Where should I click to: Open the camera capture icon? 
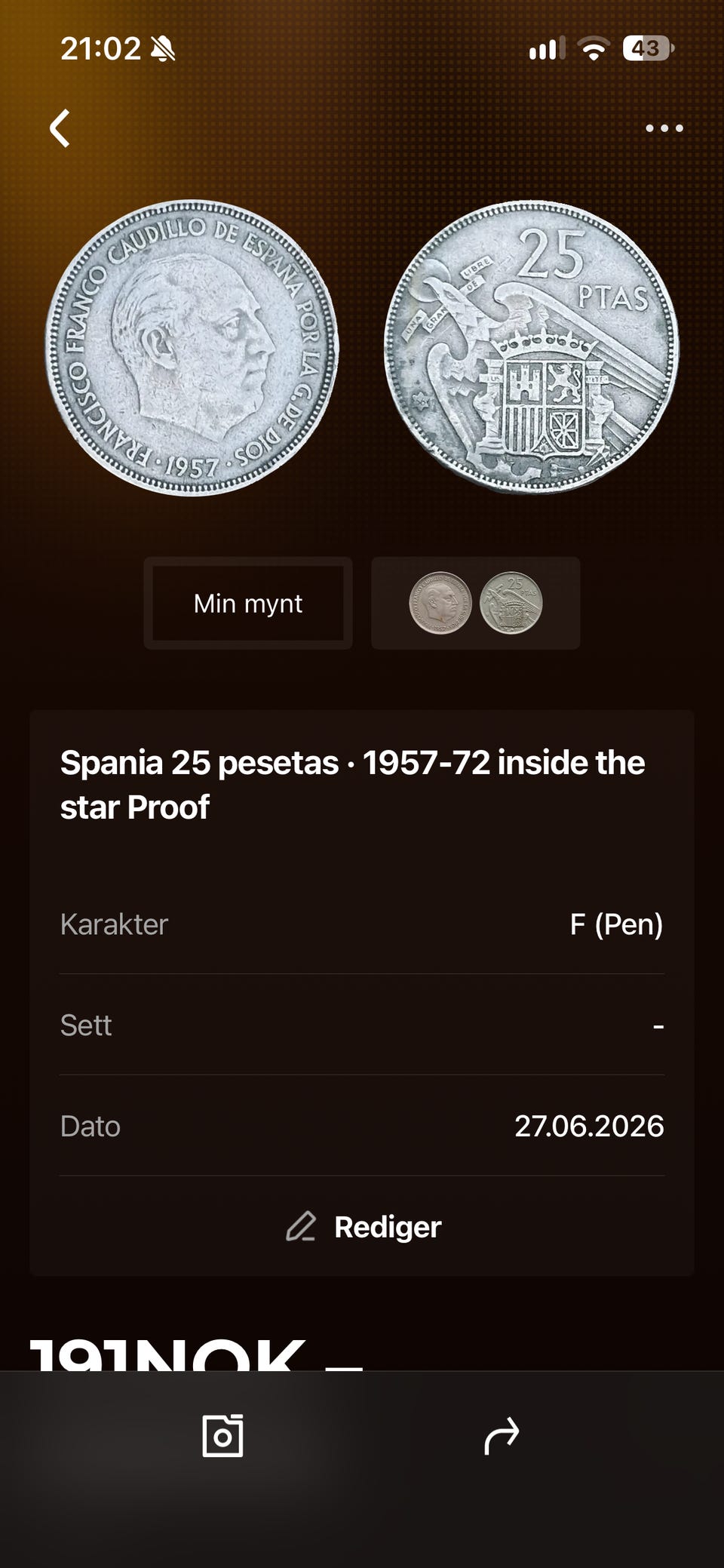click(222, 1435)
